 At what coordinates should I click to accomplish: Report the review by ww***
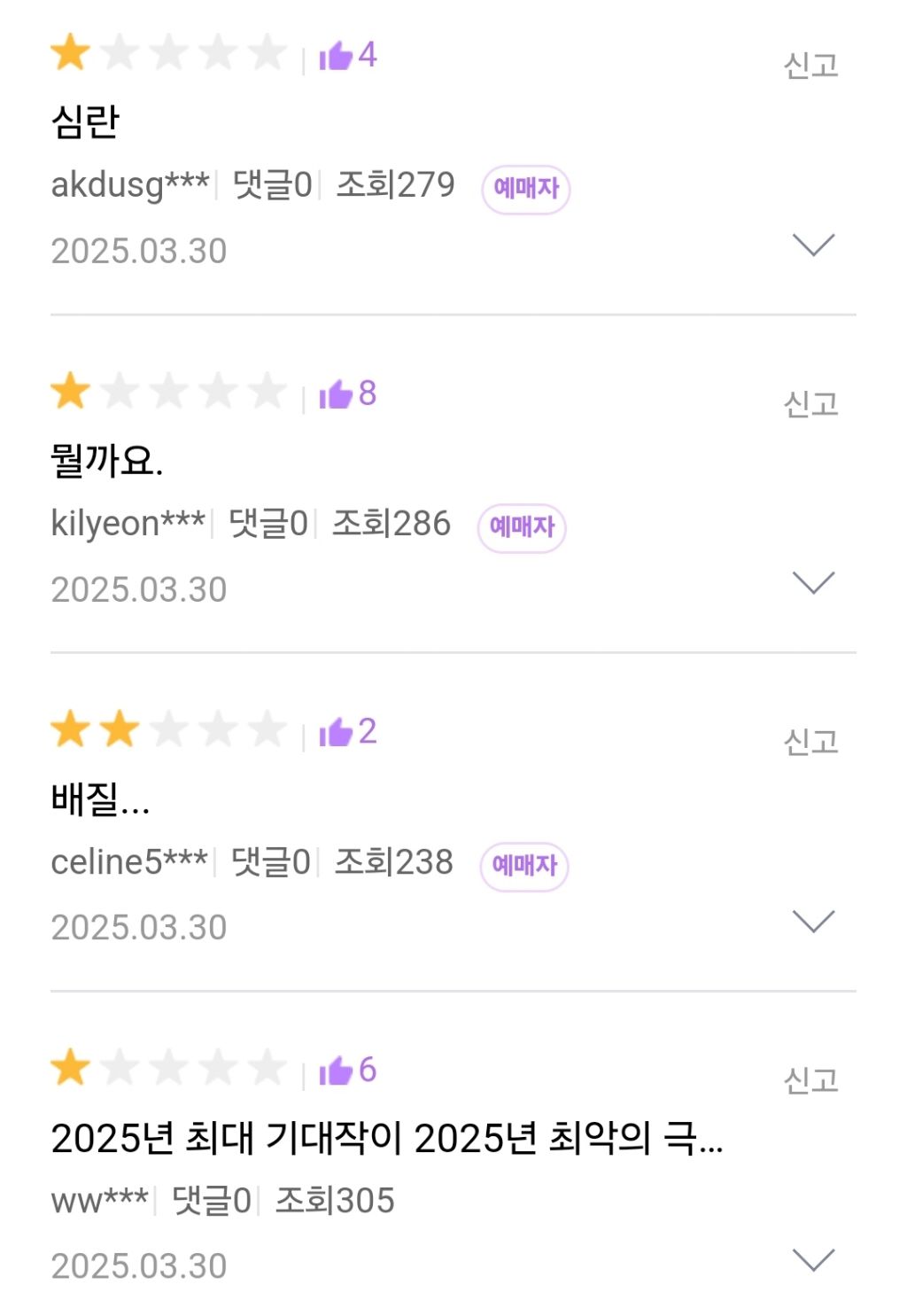[810, 1080]
